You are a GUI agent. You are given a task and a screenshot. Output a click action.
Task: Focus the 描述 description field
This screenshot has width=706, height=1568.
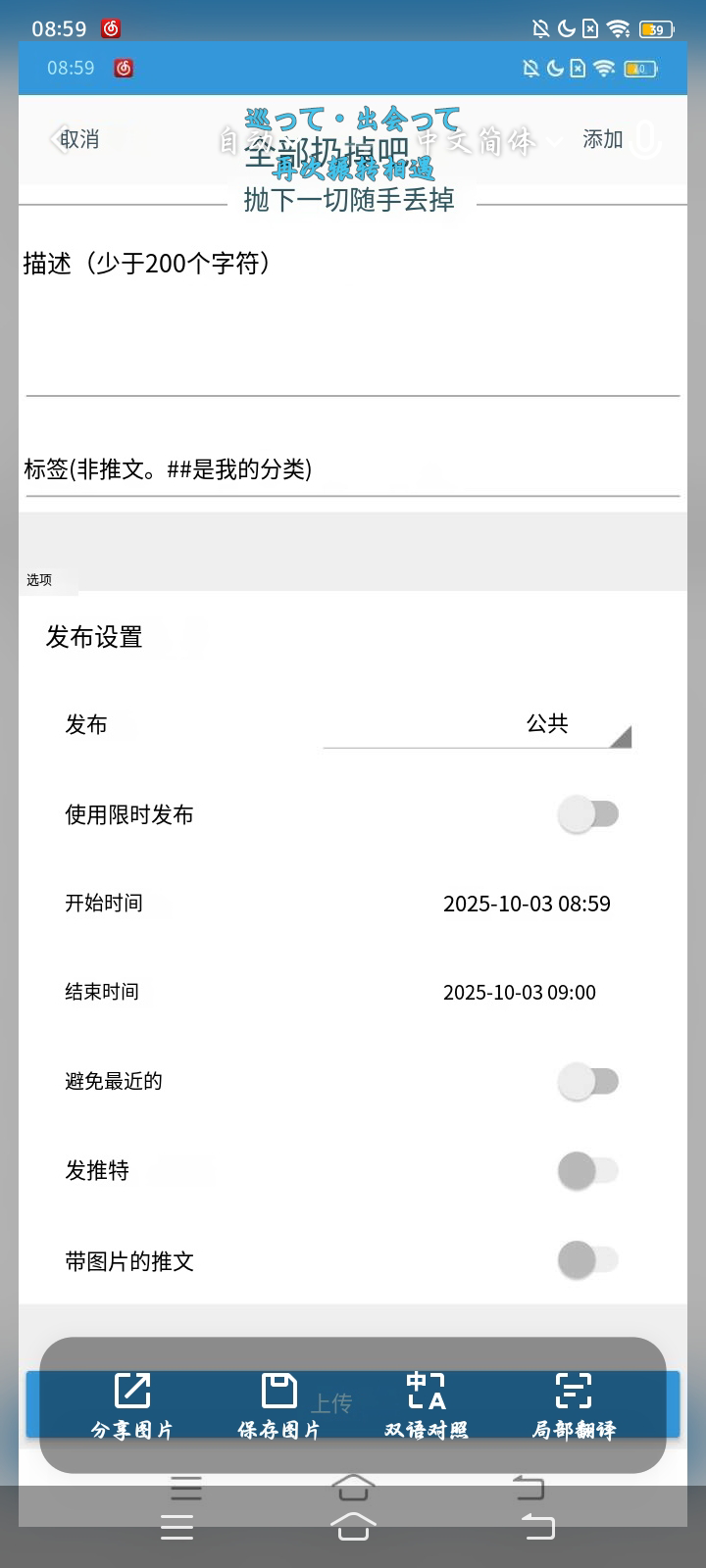tap(351, 323)
